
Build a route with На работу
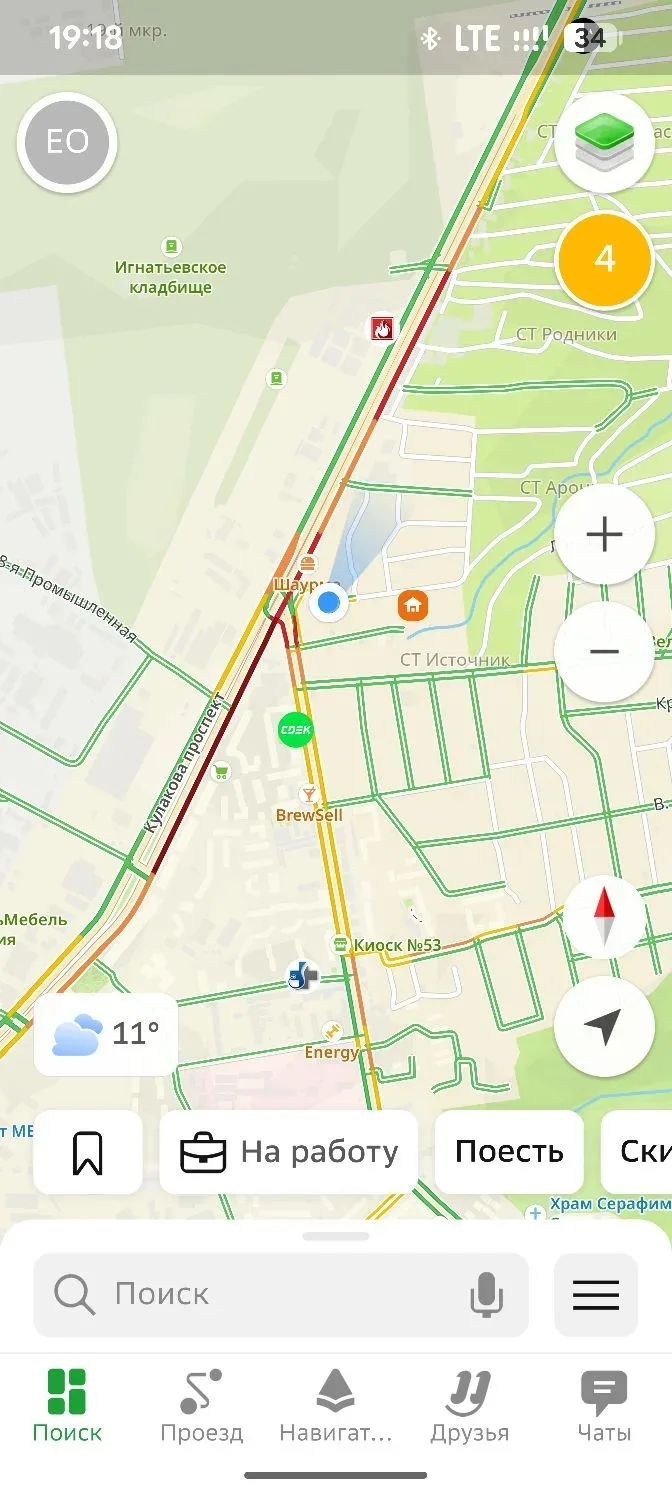coord(288,1152)
